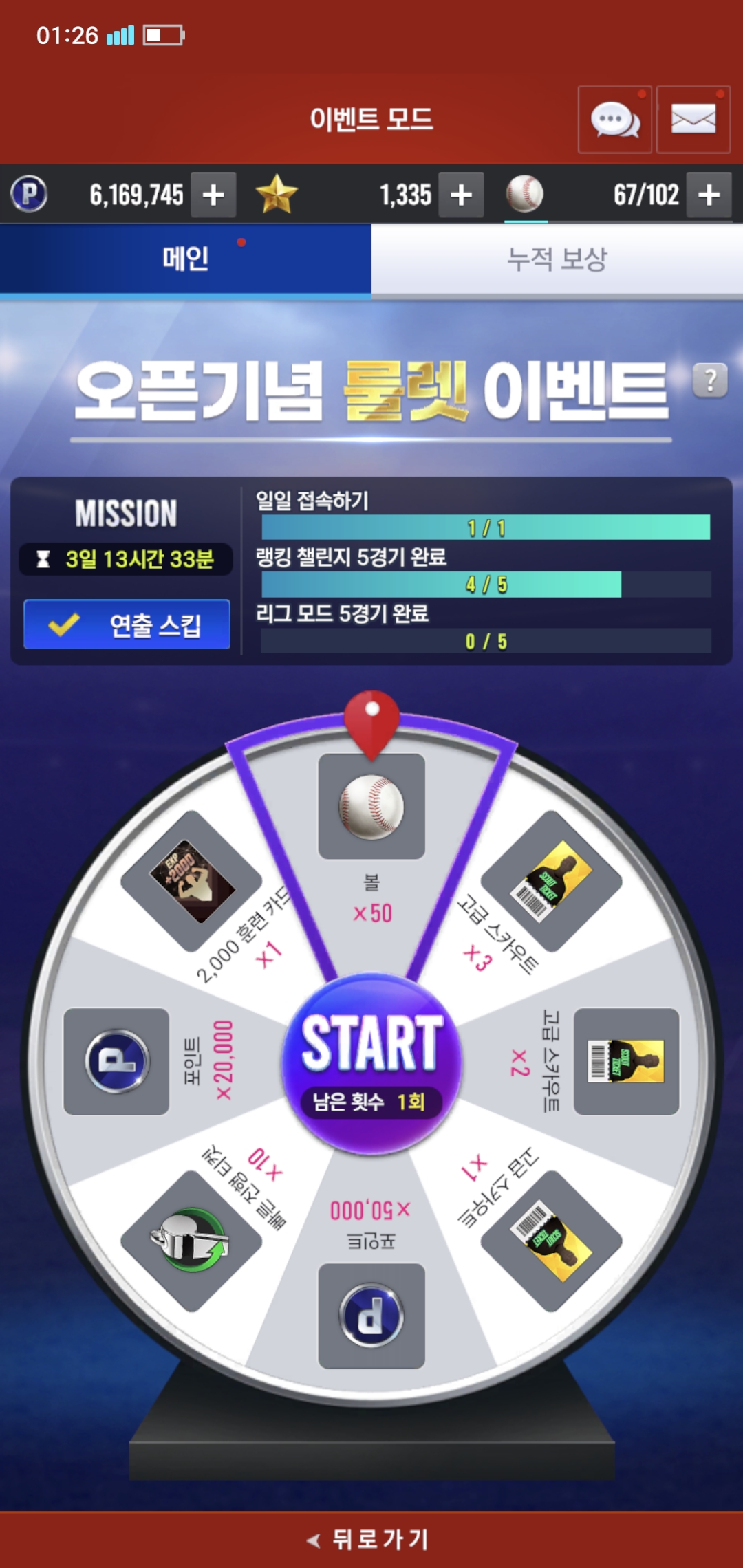Spin the roulette with START button
The image size is (743, 1568).
pyautogui.click(x=371, y=1063)
